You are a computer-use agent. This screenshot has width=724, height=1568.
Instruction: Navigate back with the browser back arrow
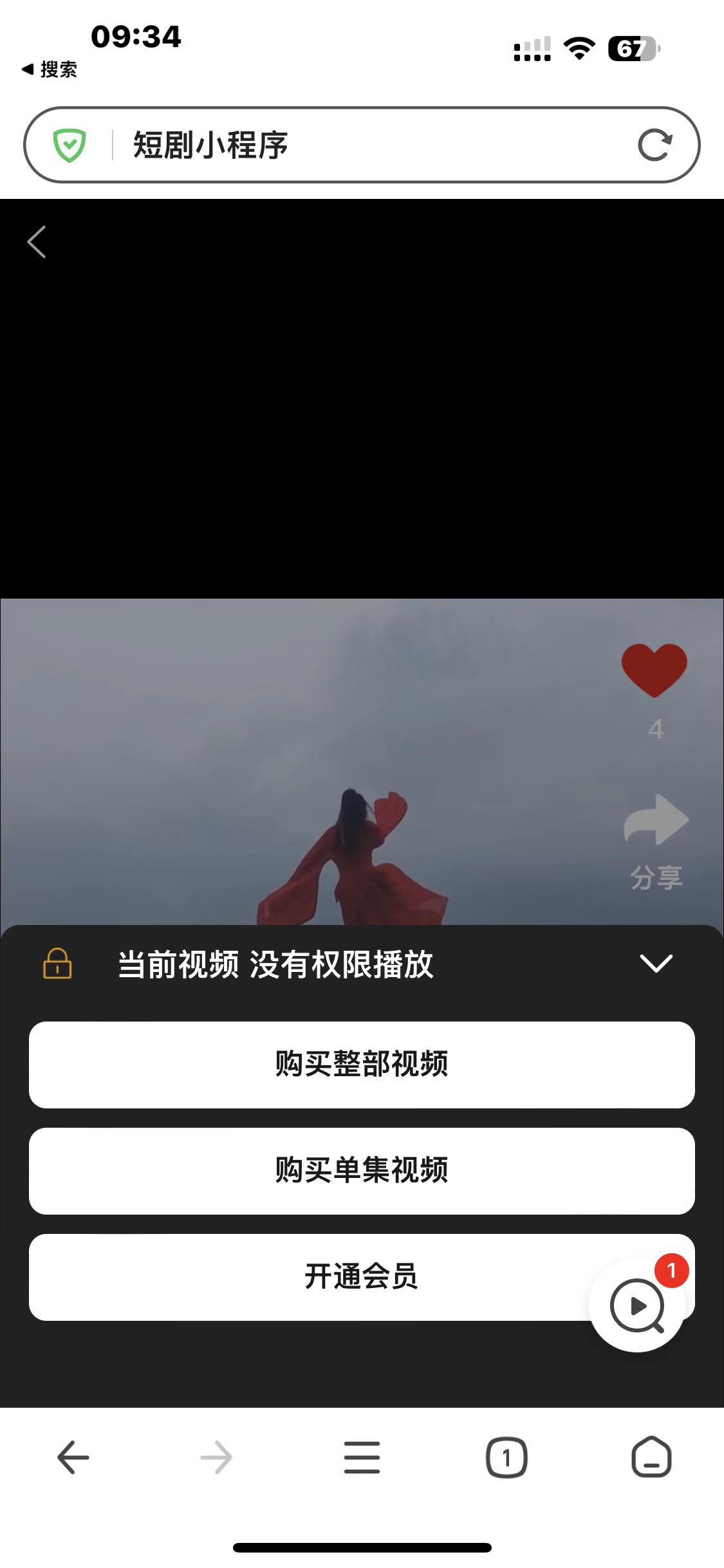[x=73, y=1457]
